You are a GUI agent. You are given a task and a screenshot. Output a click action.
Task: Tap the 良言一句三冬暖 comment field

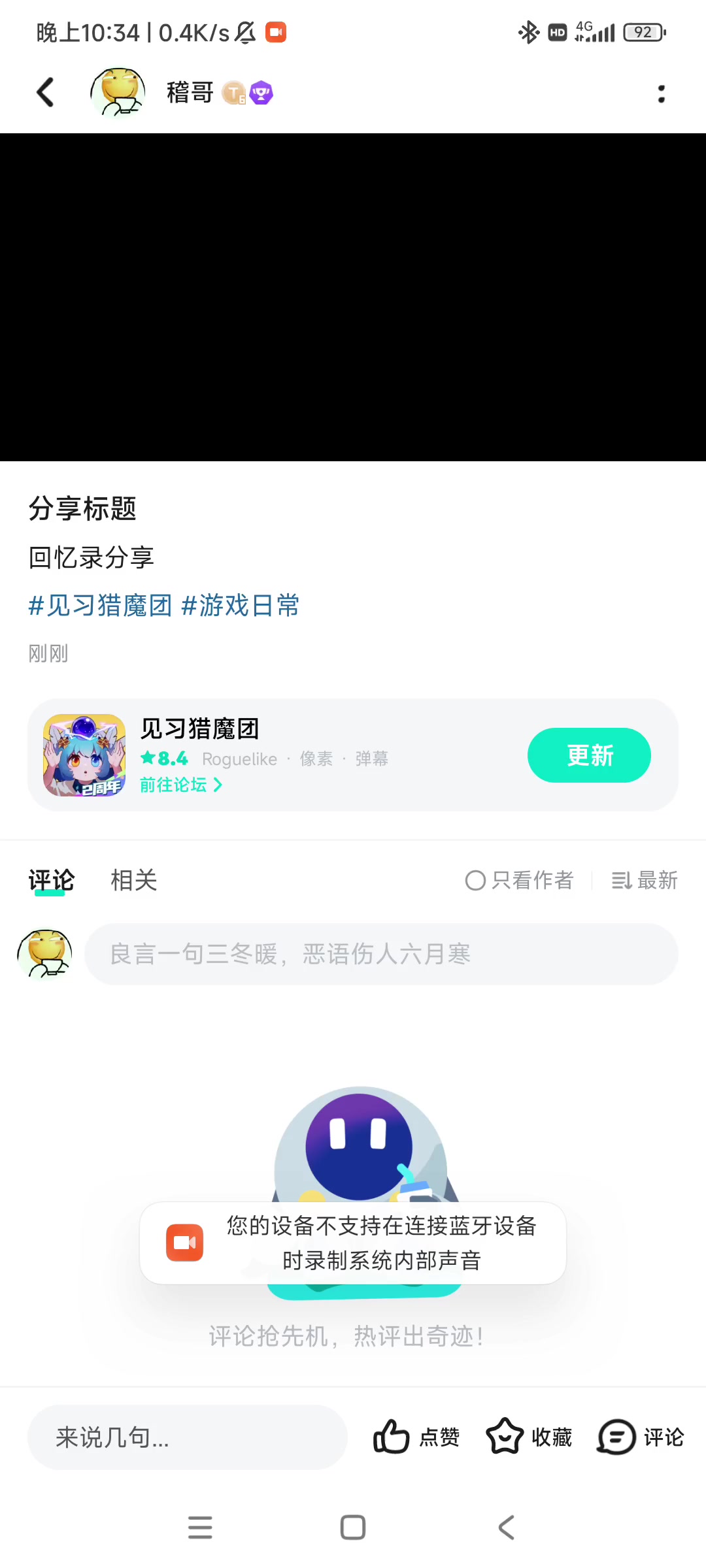pos(381,954)
